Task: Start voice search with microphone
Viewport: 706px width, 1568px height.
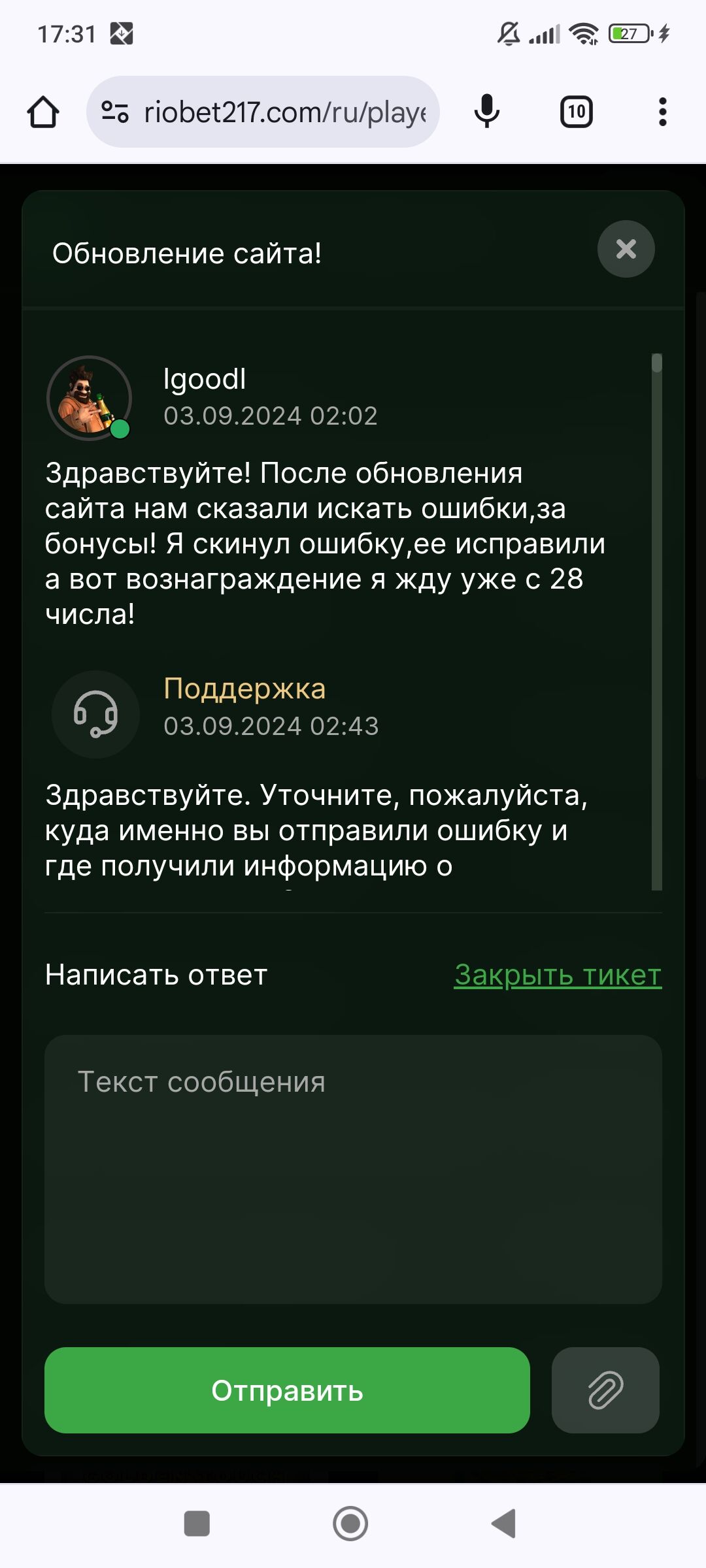Action: coord(486,112)
